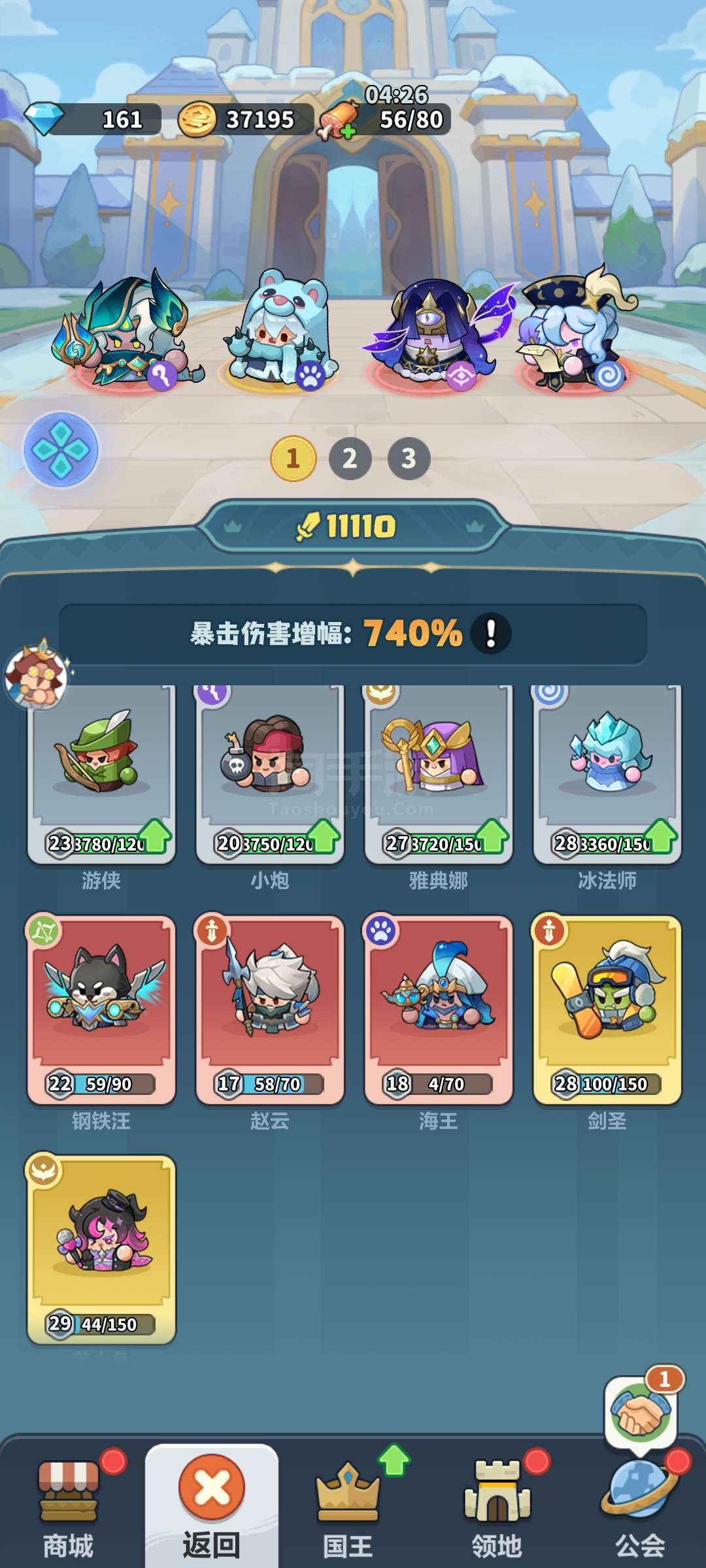Open the 剑圣 hero card
706x1568 pixels.
607,1010
